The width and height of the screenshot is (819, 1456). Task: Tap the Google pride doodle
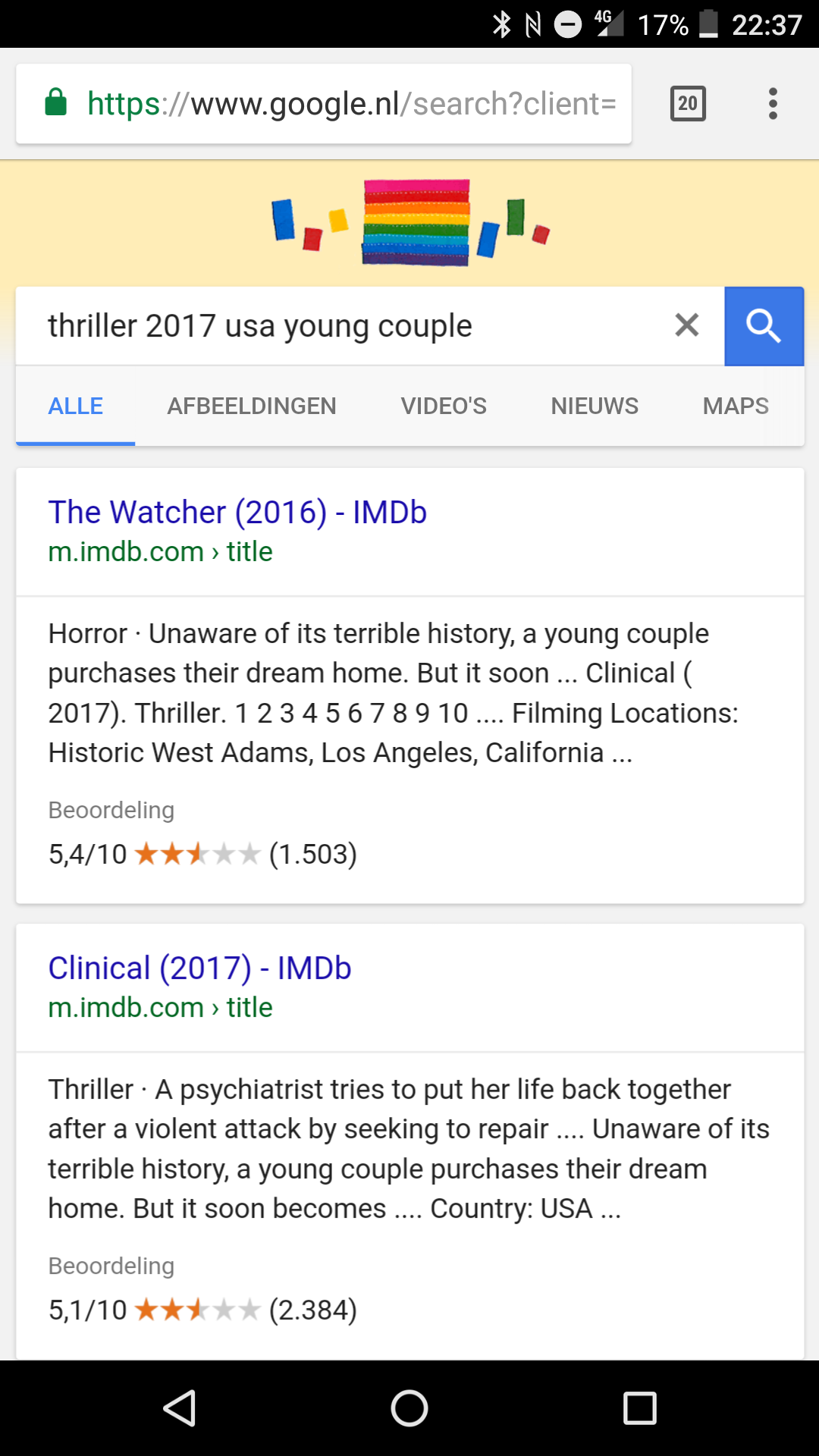coord(410,222)
